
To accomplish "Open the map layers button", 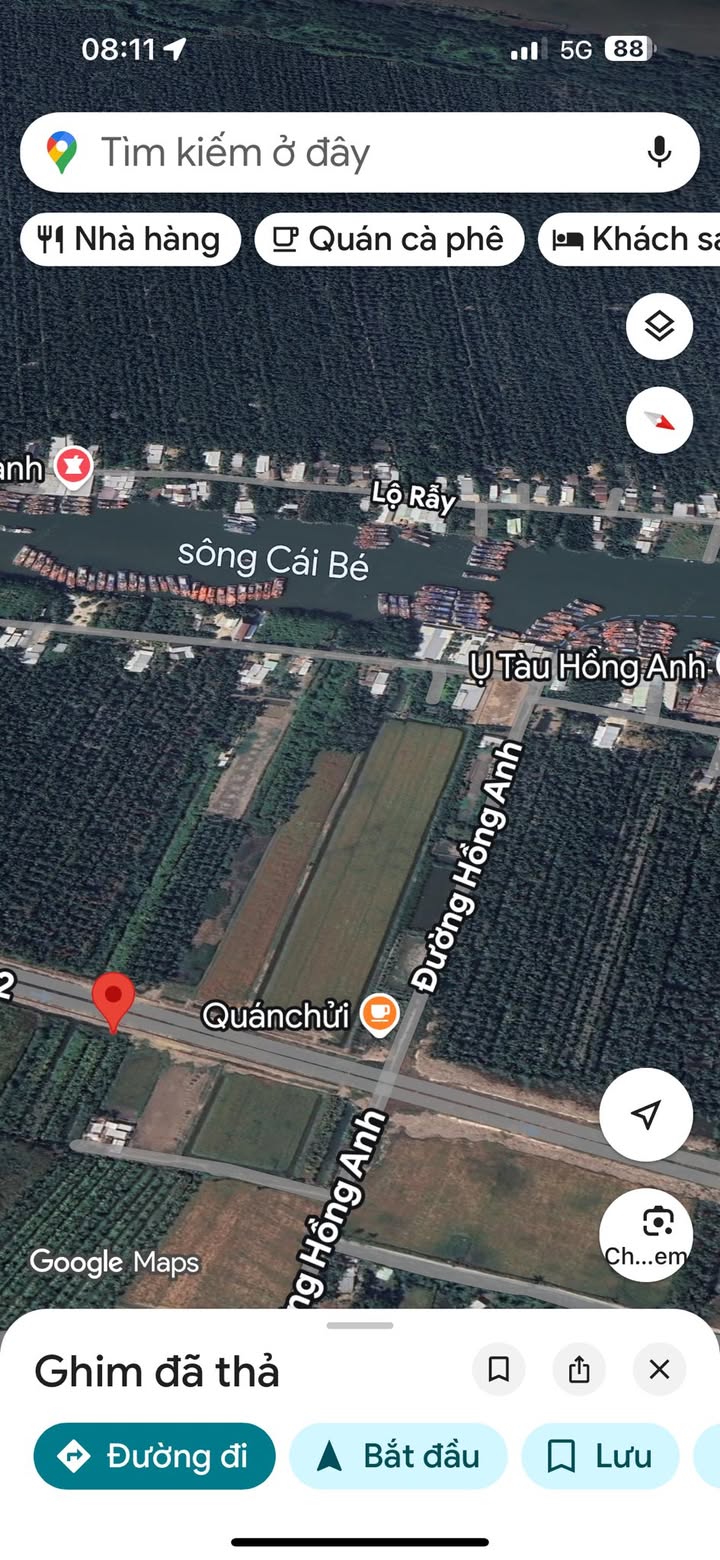I will [x=659, y=326].
